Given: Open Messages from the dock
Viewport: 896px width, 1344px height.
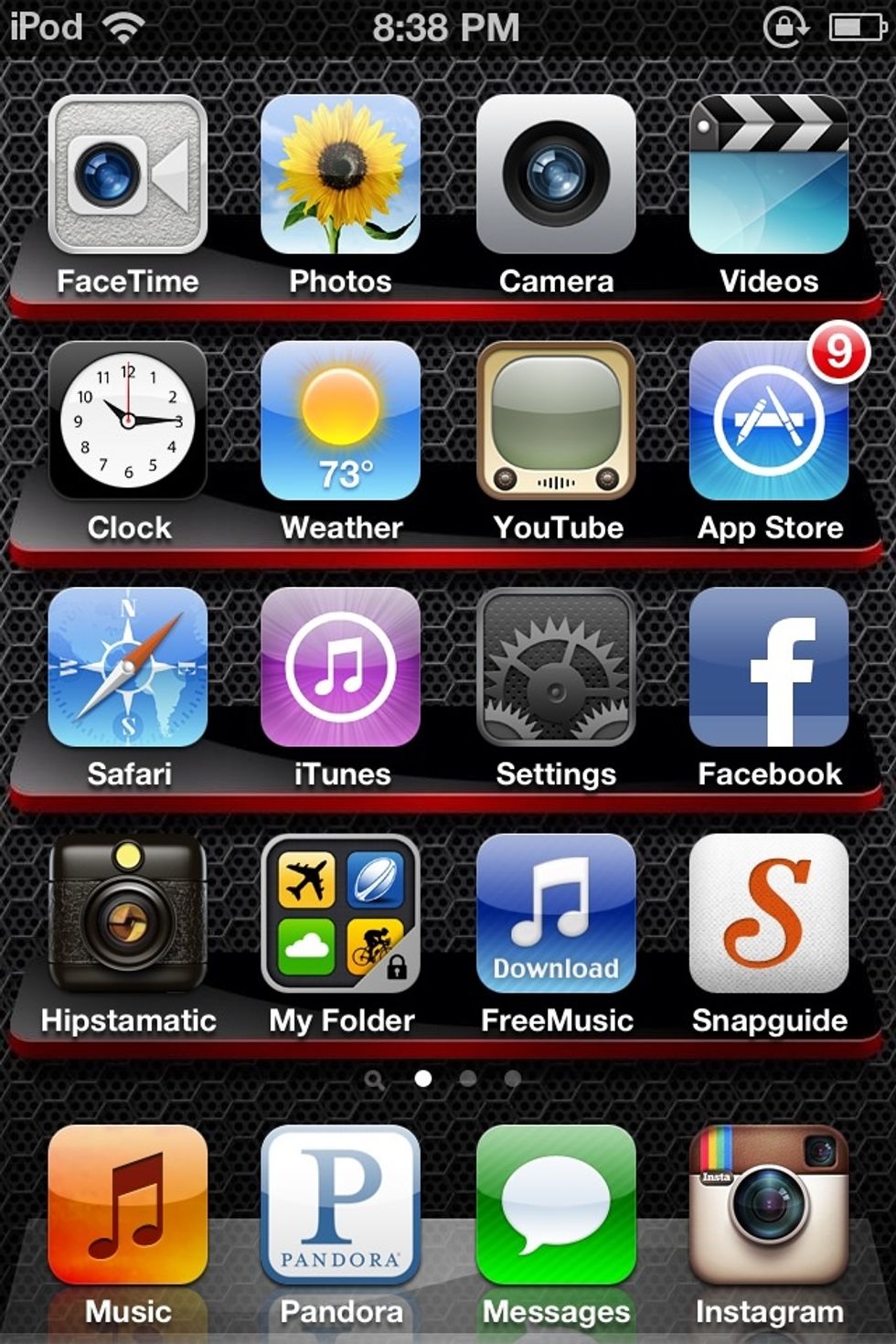Looking at the screenshot, I should 555,1204.
